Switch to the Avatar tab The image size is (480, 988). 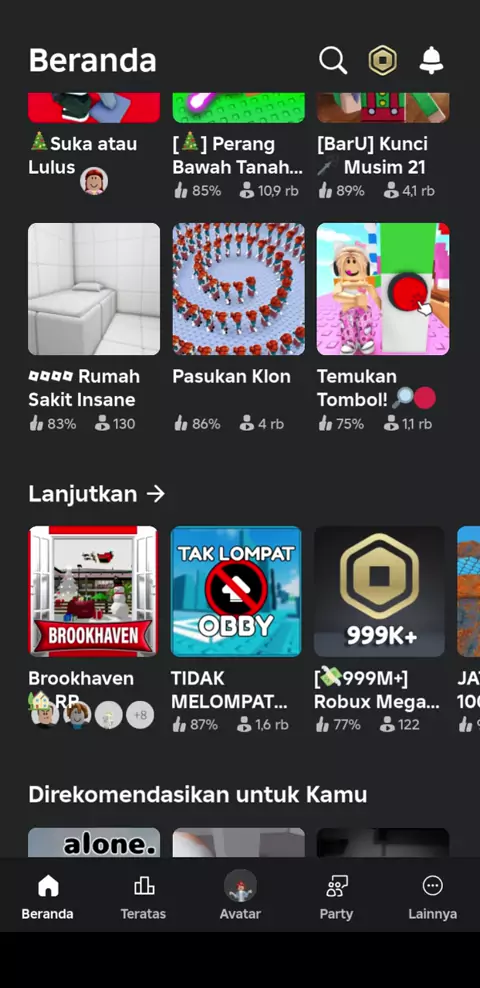[240, 897]
